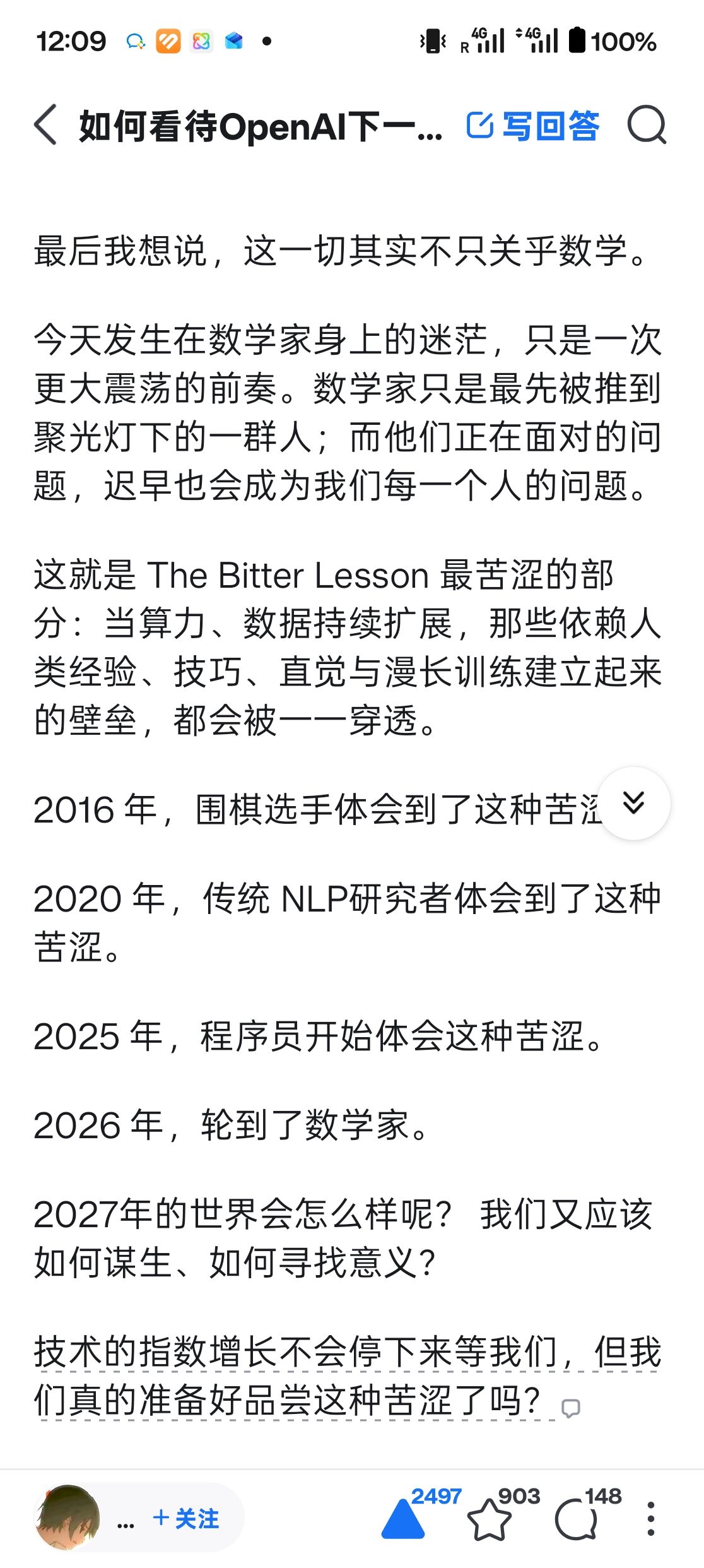Open the question title 如何看待OpenAI下一…

261,126
